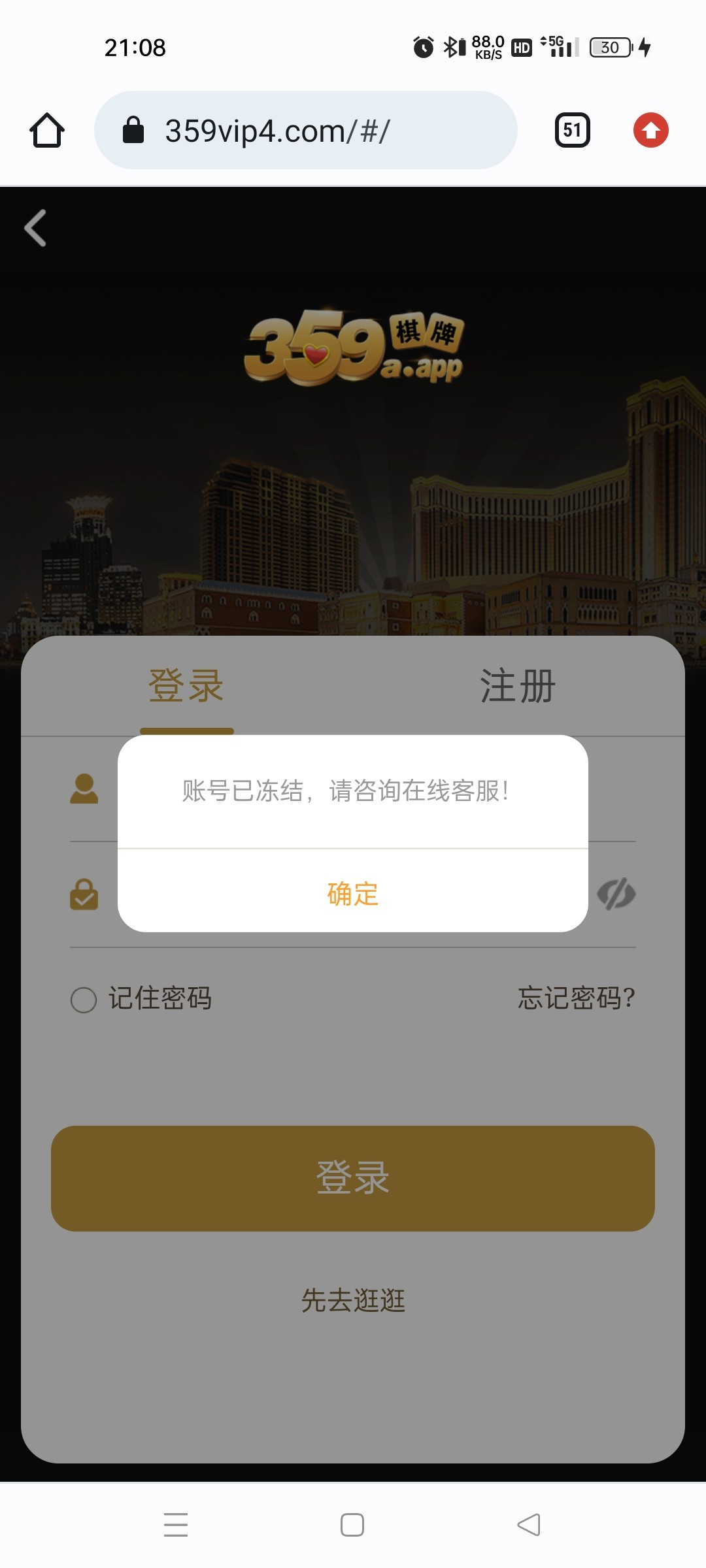Toggle the password visibility eye icon
706x1568 pixels.
tap(616, 894)
